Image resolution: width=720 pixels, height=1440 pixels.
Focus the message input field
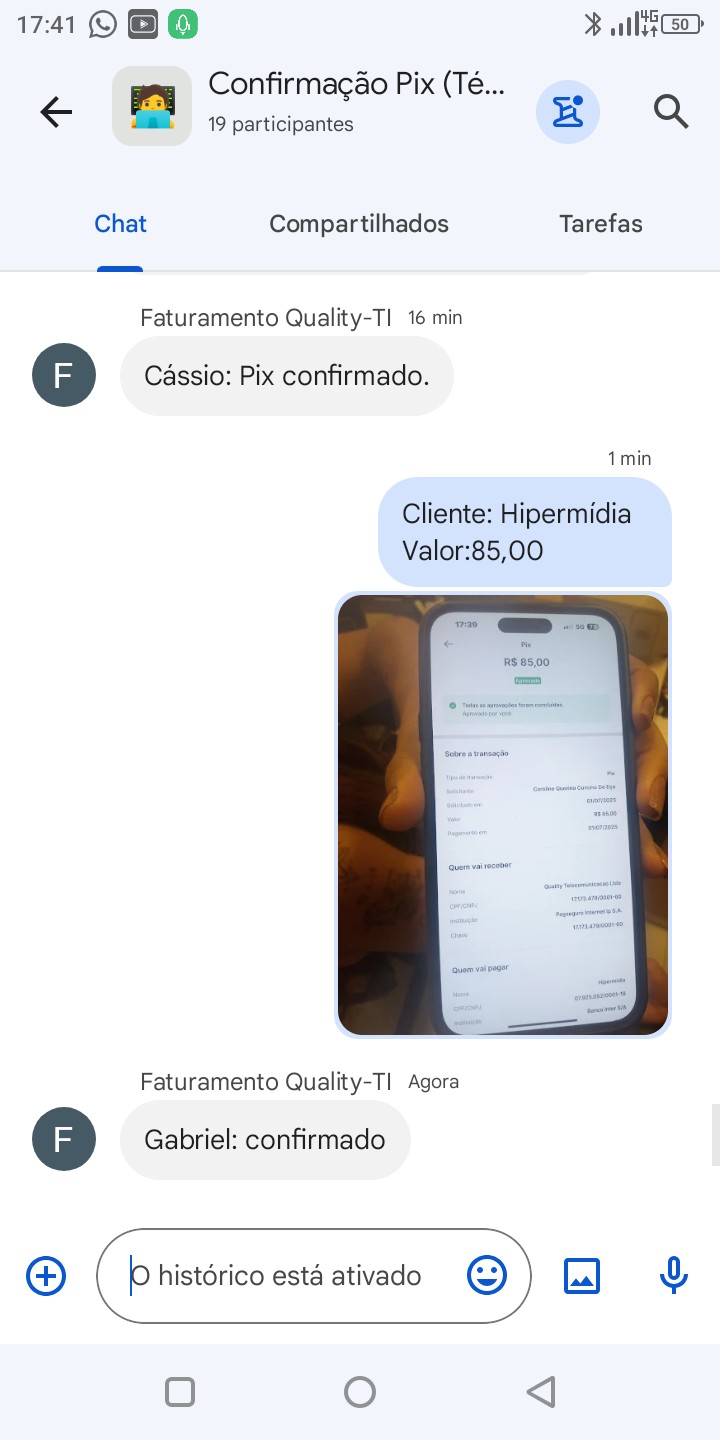(x=290, y=1276)
